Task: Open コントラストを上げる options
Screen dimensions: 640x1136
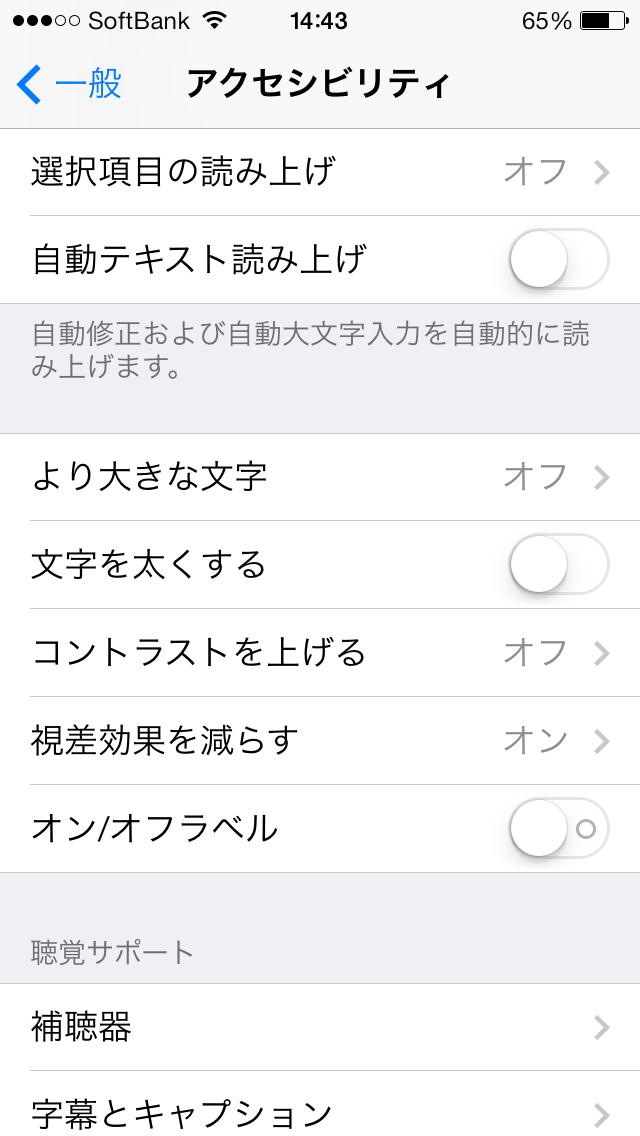Action: coord(320,653)
